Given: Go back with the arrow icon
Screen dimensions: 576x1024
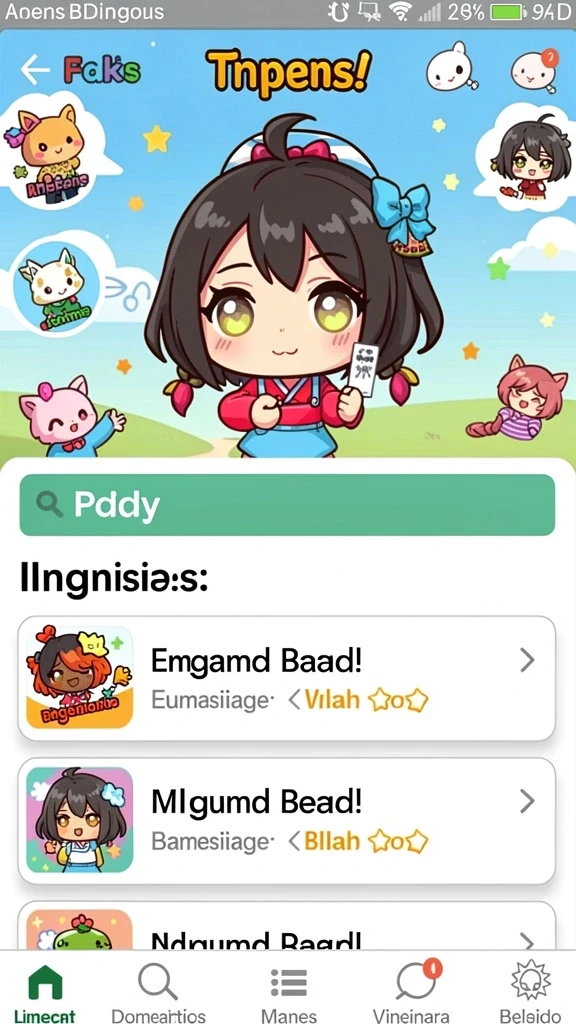Looking at the screenshot, I should coord(35,70).
